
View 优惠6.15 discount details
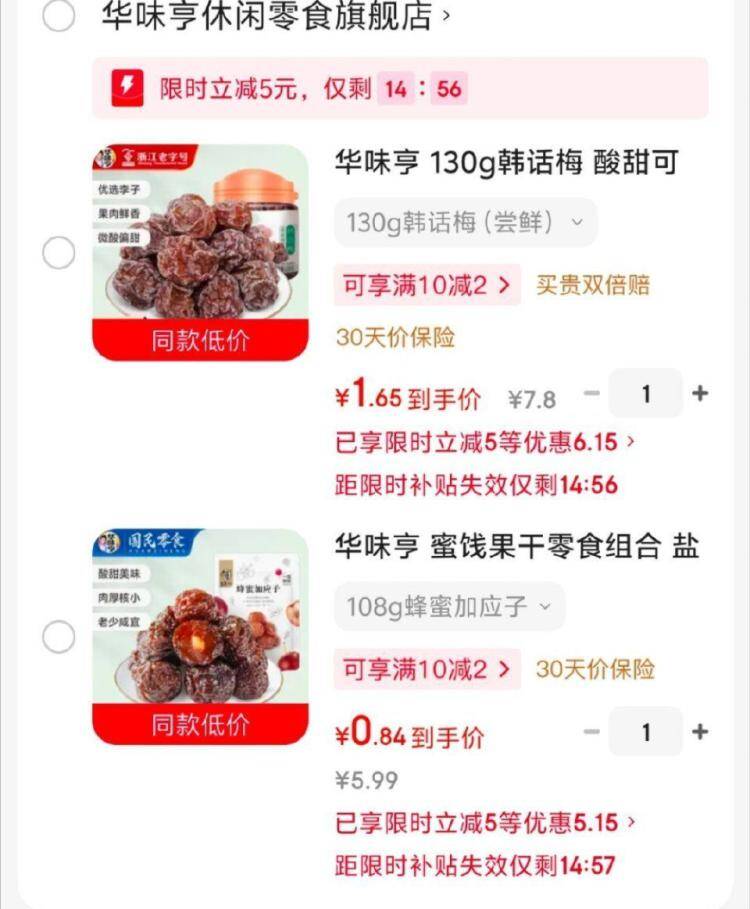[x=485, y=441]
